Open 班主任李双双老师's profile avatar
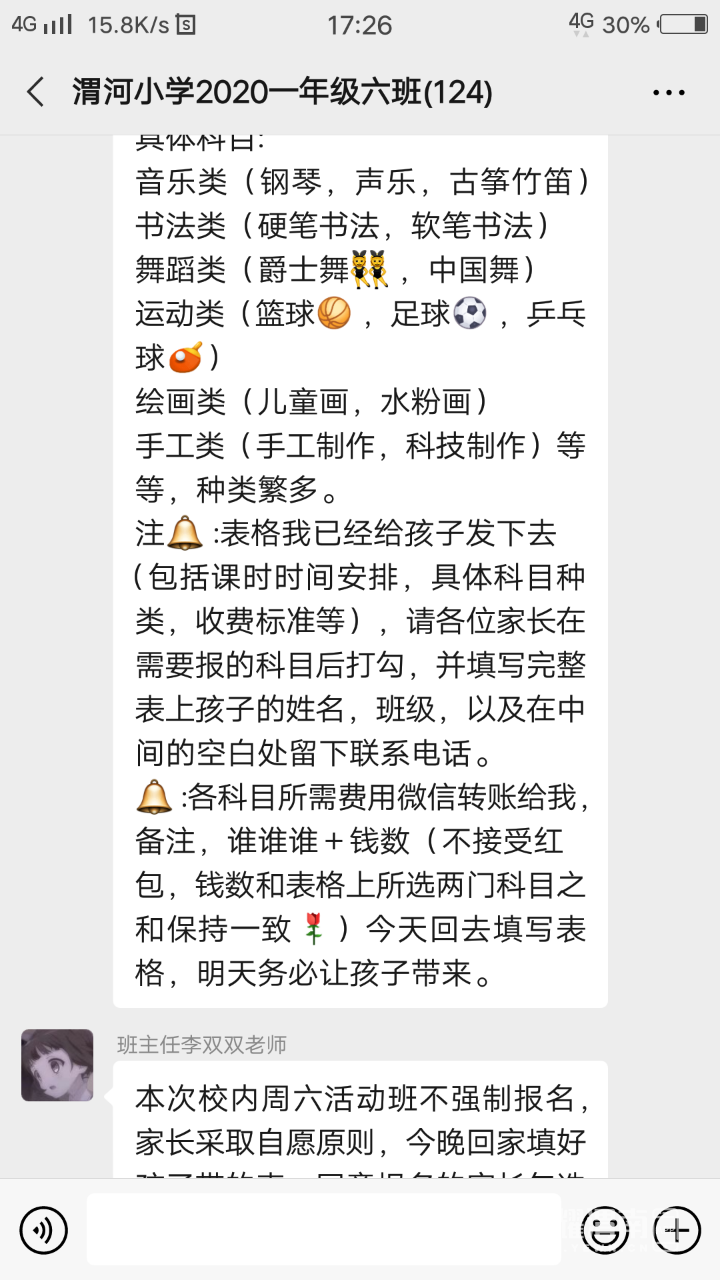Viewport: 720px width, 1280px height. [58, 1066]
